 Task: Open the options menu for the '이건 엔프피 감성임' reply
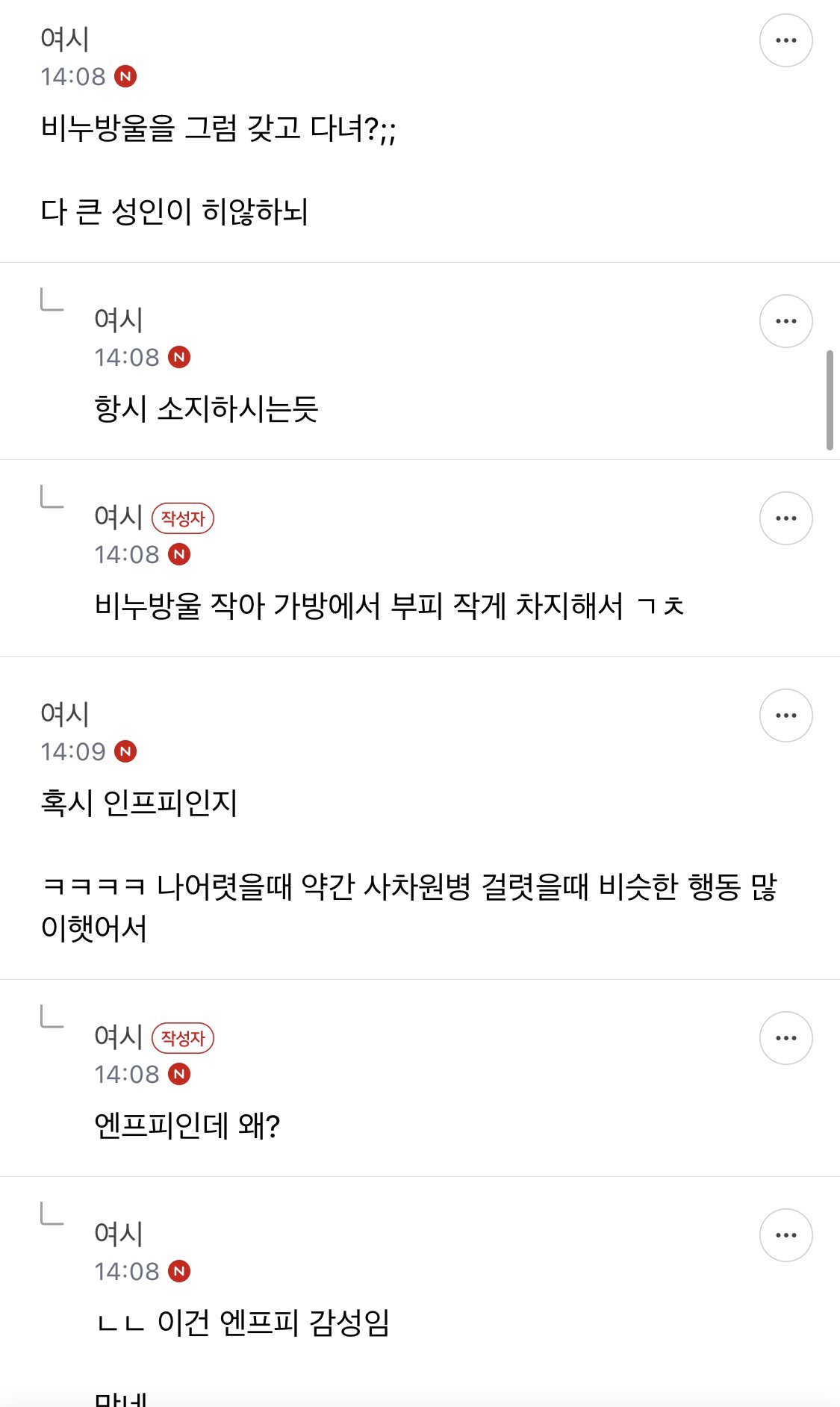(785, 1235)
